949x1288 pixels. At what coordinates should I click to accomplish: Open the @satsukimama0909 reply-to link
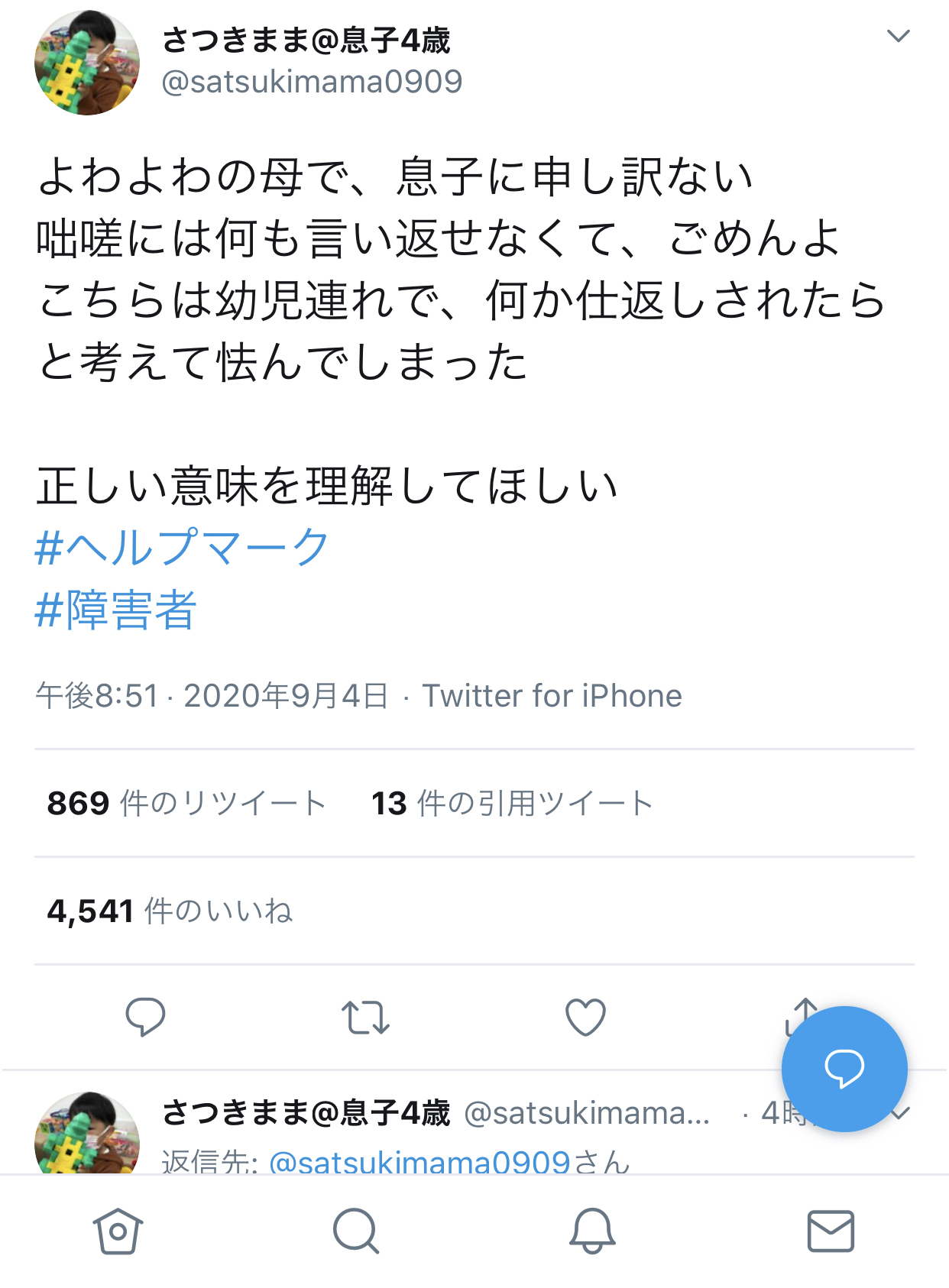pos(419,1162)
